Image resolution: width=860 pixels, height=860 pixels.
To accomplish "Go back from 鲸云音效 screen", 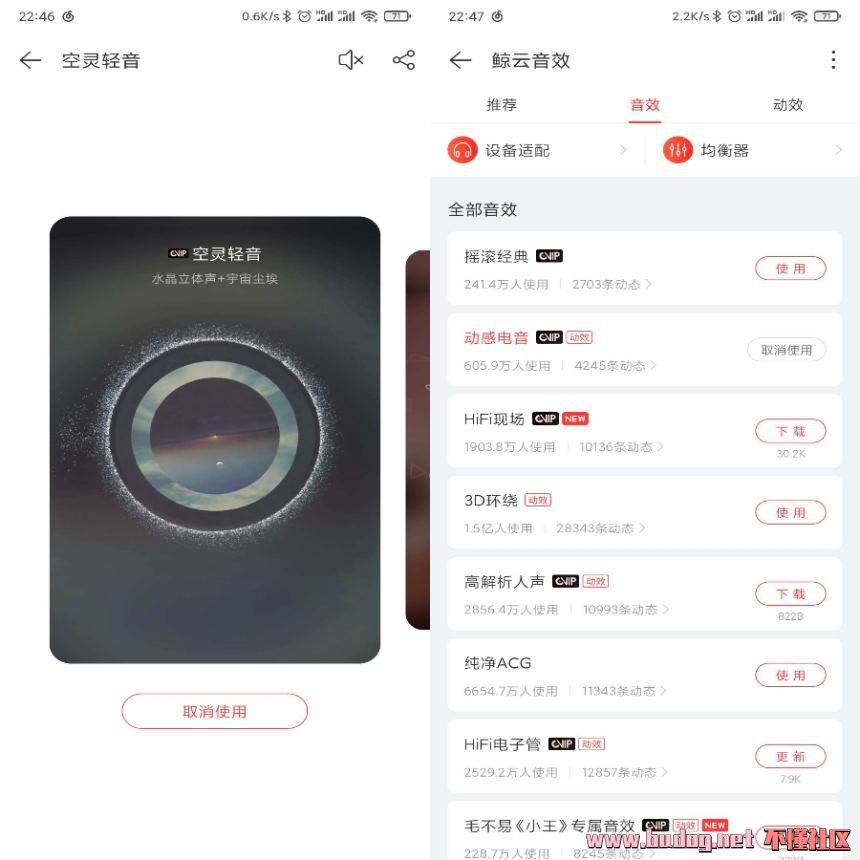I will (x=460, y=61).
